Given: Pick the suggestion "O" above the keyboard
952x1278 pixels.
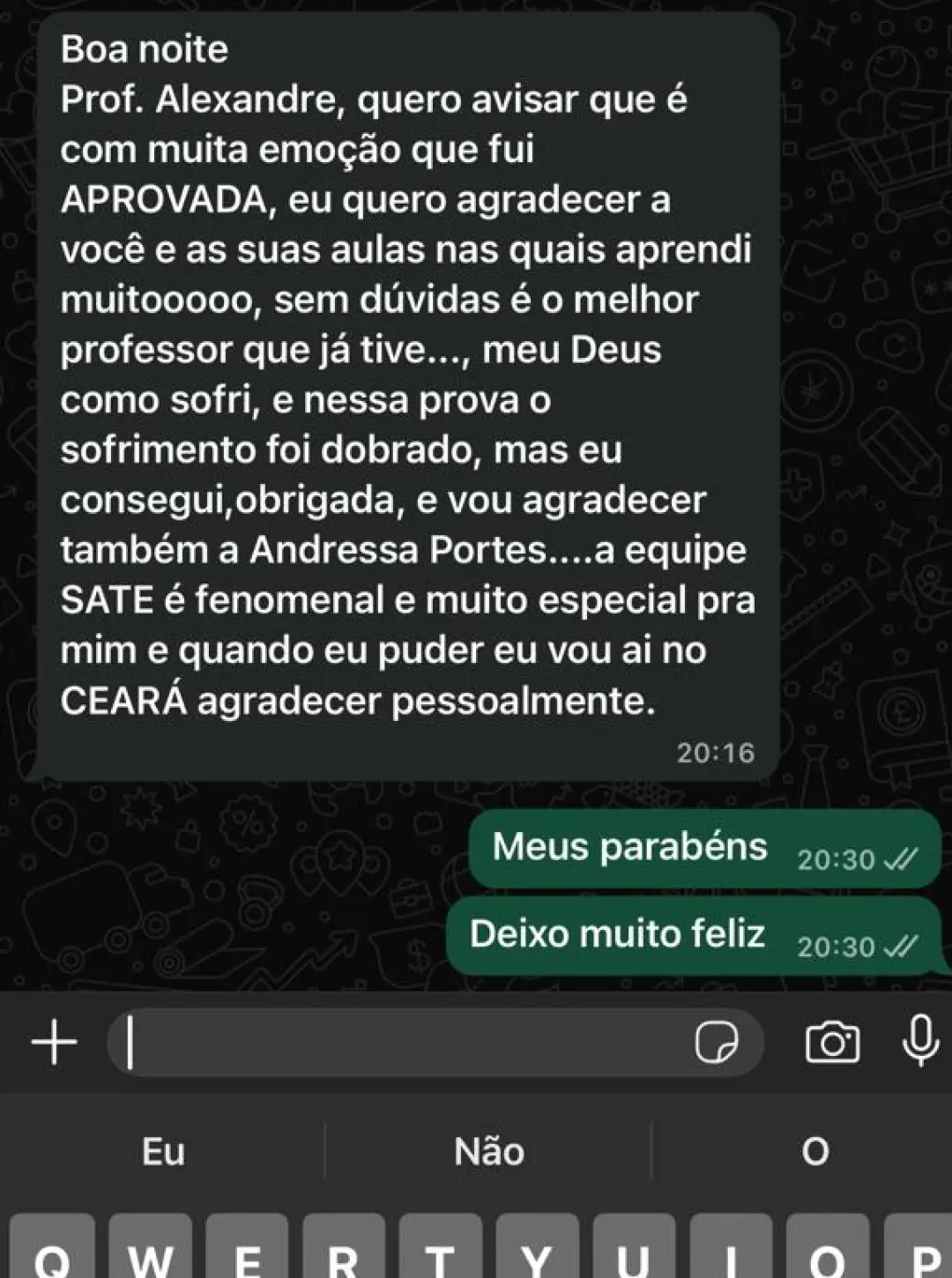Looking at the screenshot, I should coord(814,1151).
